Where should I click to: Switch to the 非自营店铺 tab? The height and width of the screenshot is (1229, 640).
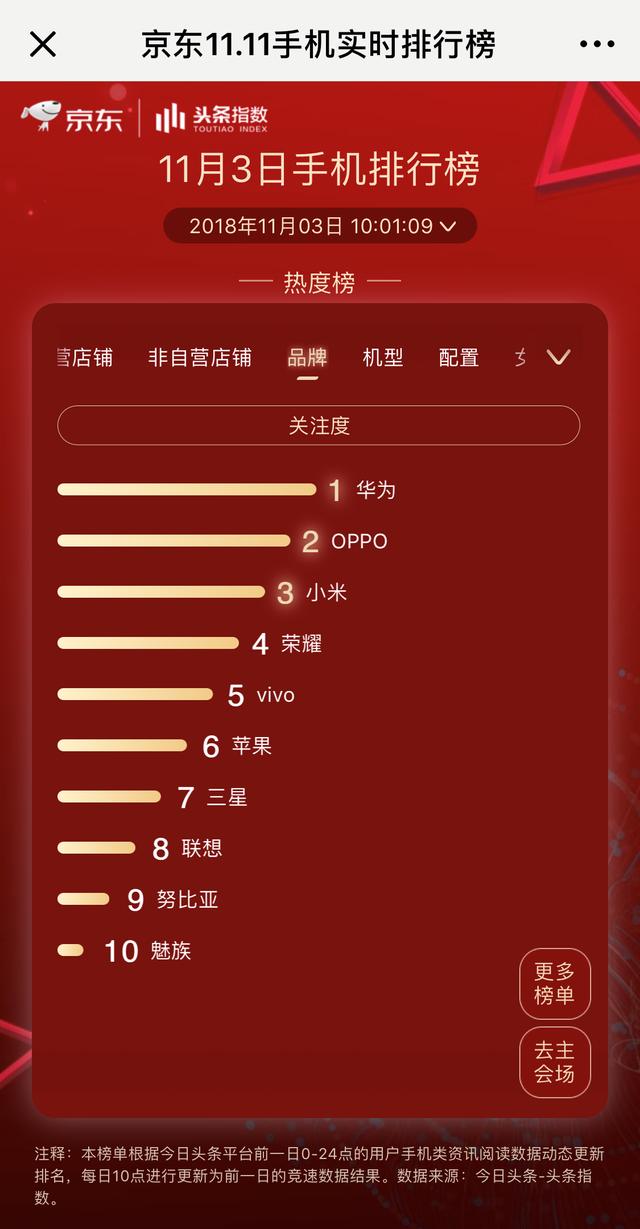coord(200,358)
